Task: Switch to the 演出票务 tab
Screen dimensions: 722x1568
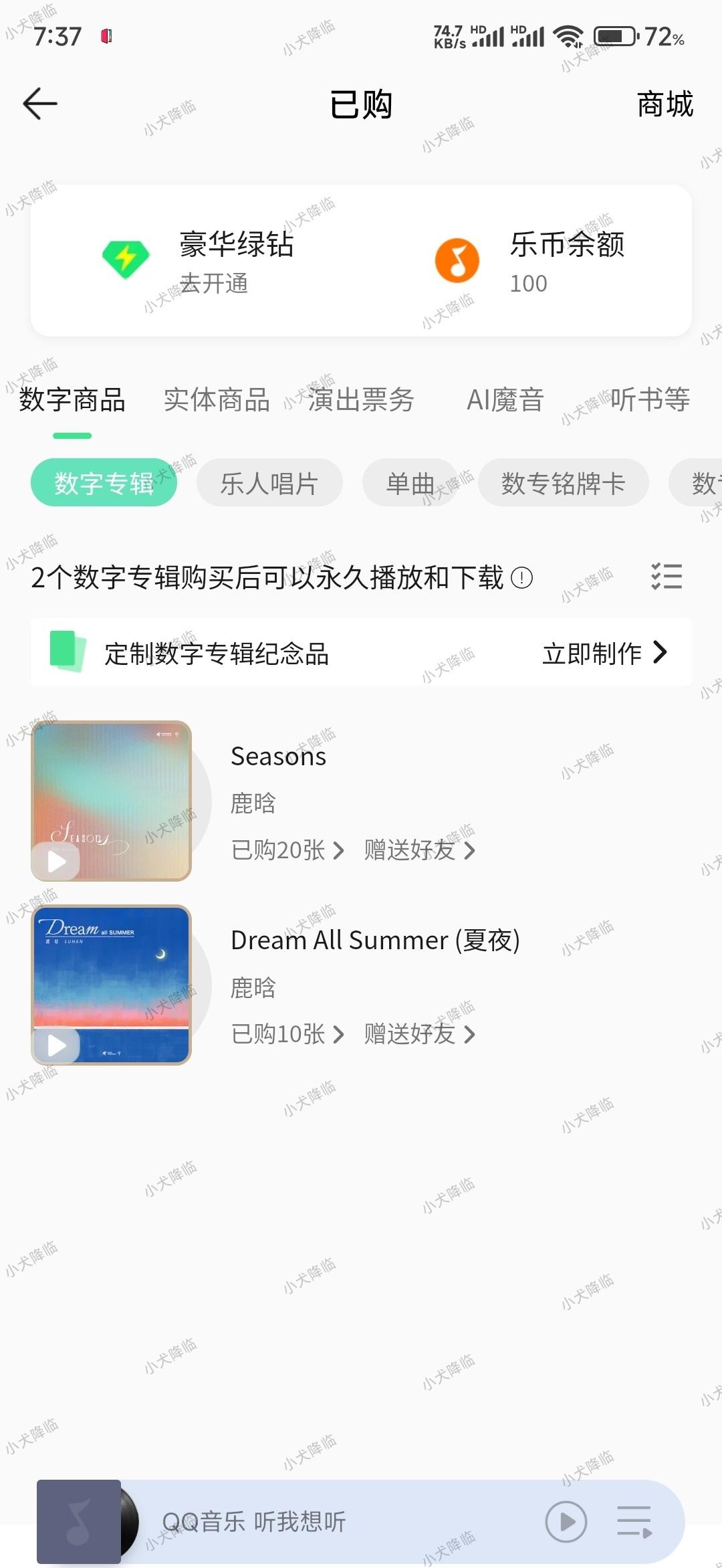Action: point(361,400)
